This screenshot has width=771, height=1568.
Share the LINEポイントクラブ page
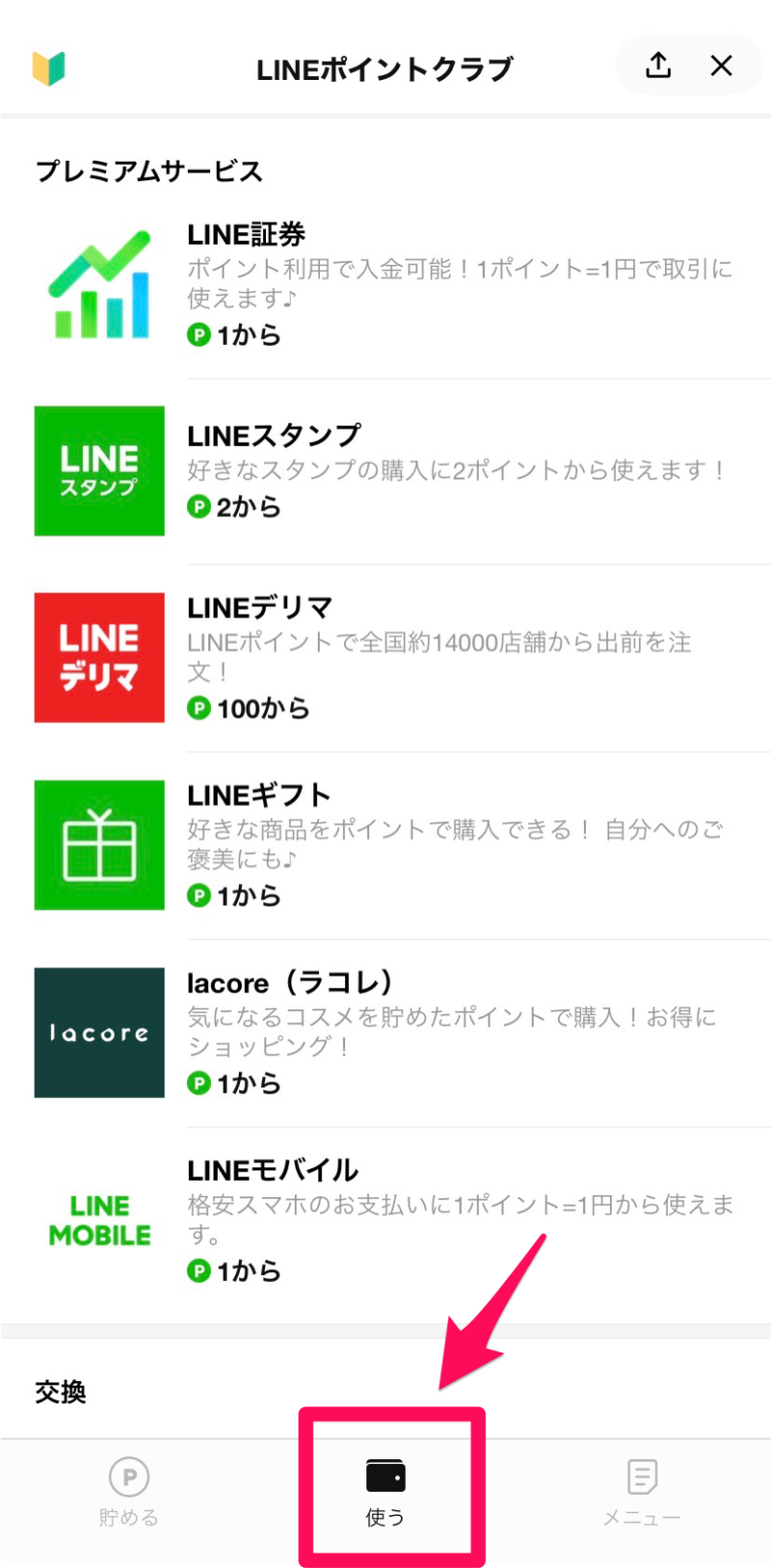(x=658, y=65)
